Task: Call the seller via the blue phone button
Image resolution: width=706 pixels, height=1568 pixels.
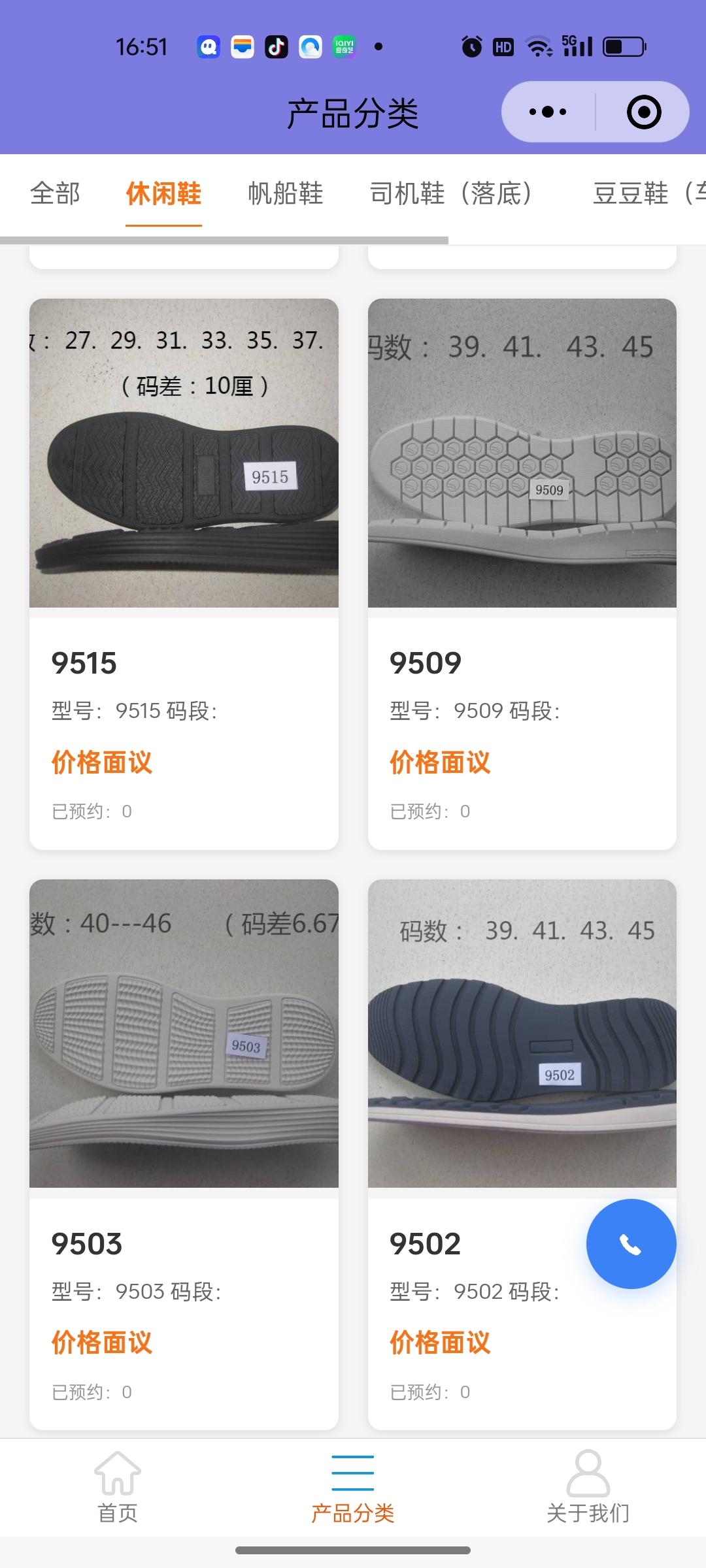Action: coord(631,1244)
